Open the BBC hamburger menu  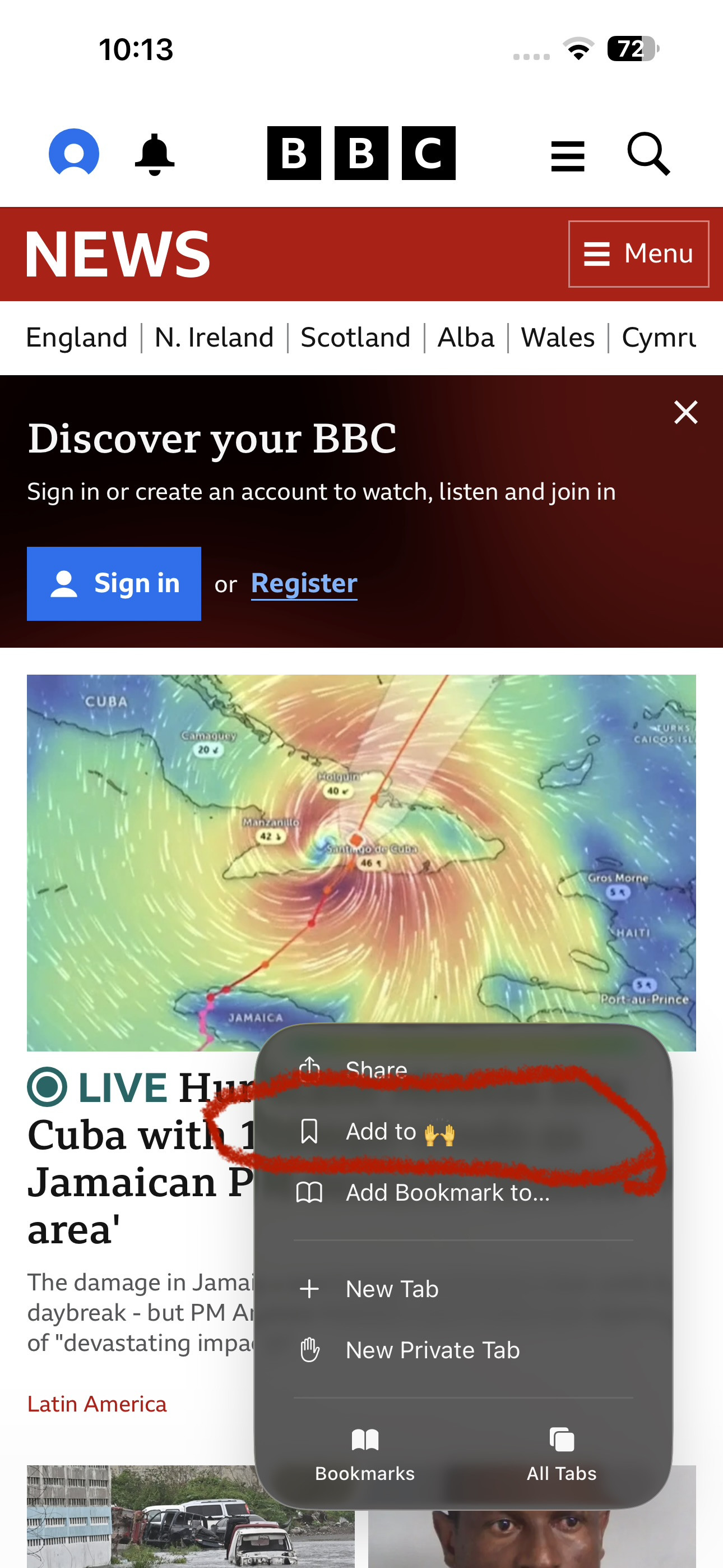[x=567, y=156]
